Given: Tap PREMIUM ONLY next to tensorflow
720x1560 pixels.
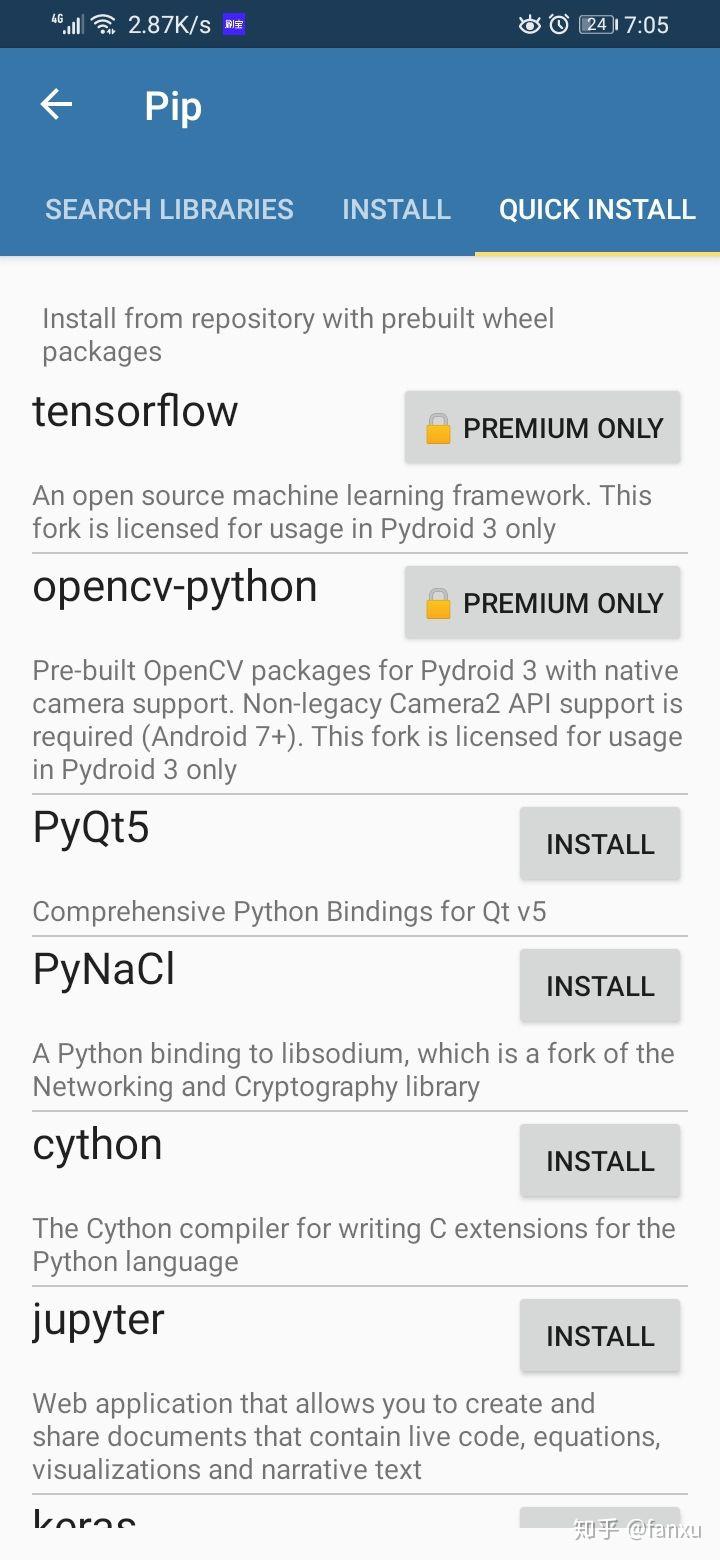Looking at the screenshot, I should pyautogui.click(x=542, y=427).
